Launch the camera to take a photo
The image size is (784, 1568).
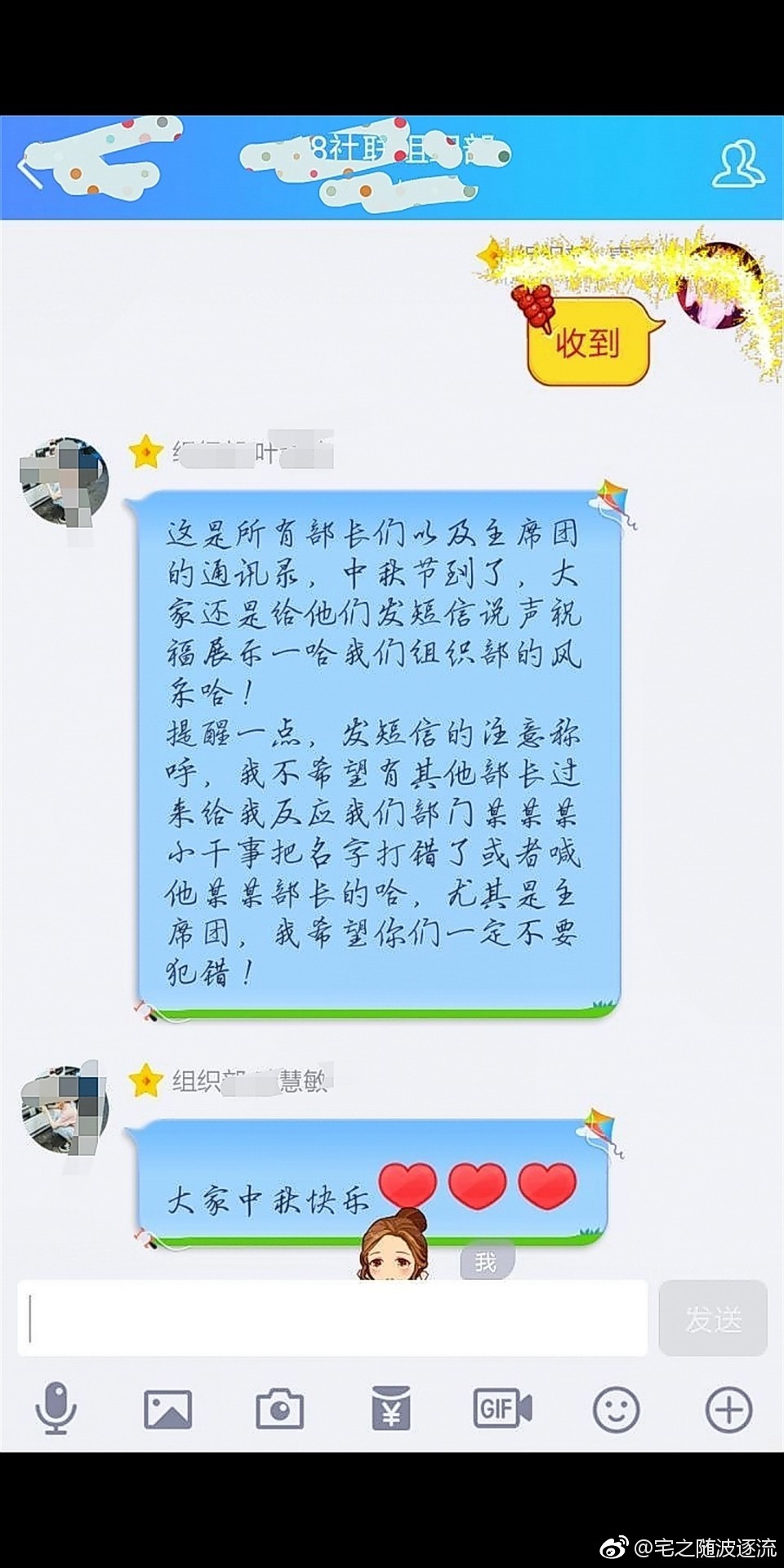click(x=279, y=1409)
